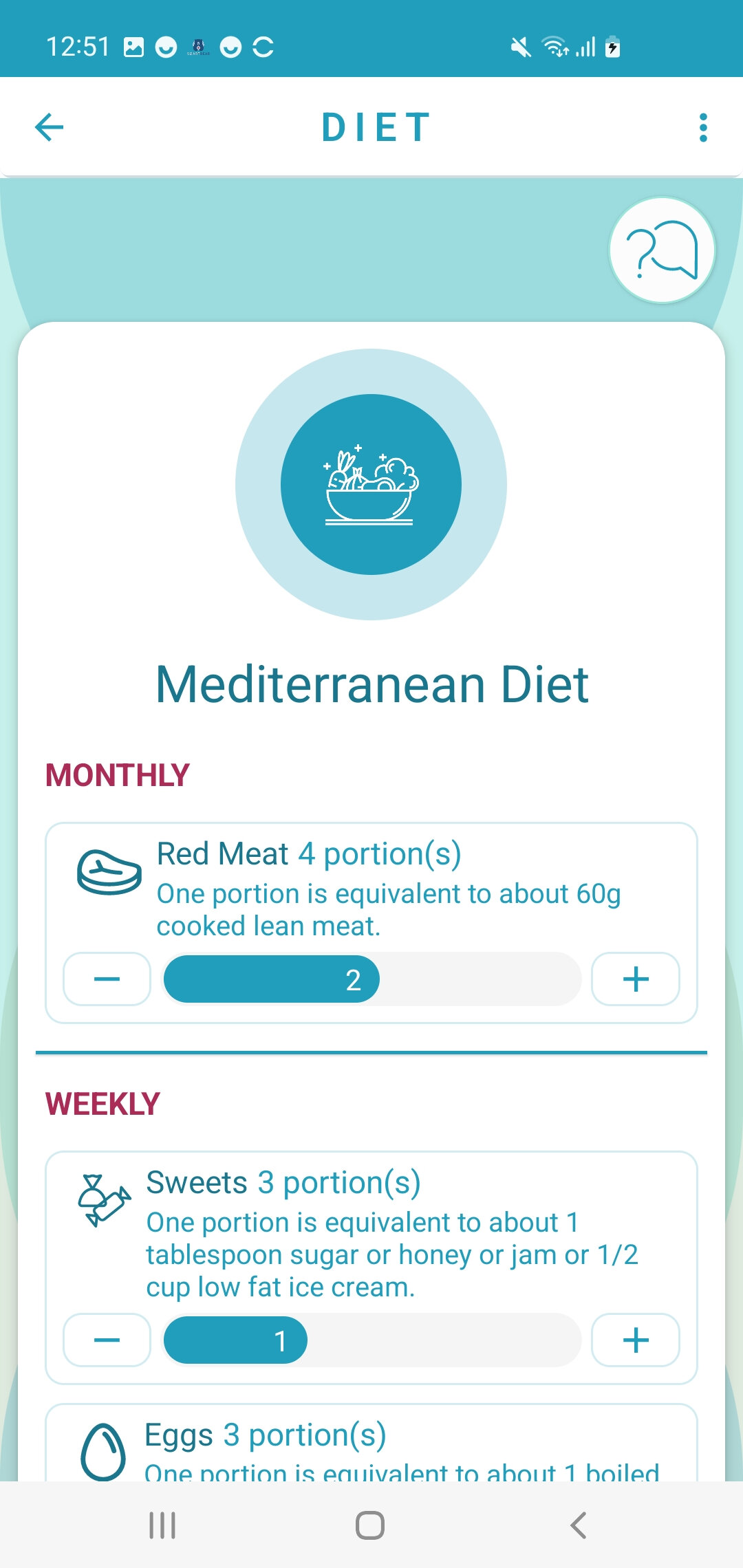Open recent apps from navigation bar

coord(162,1525)
